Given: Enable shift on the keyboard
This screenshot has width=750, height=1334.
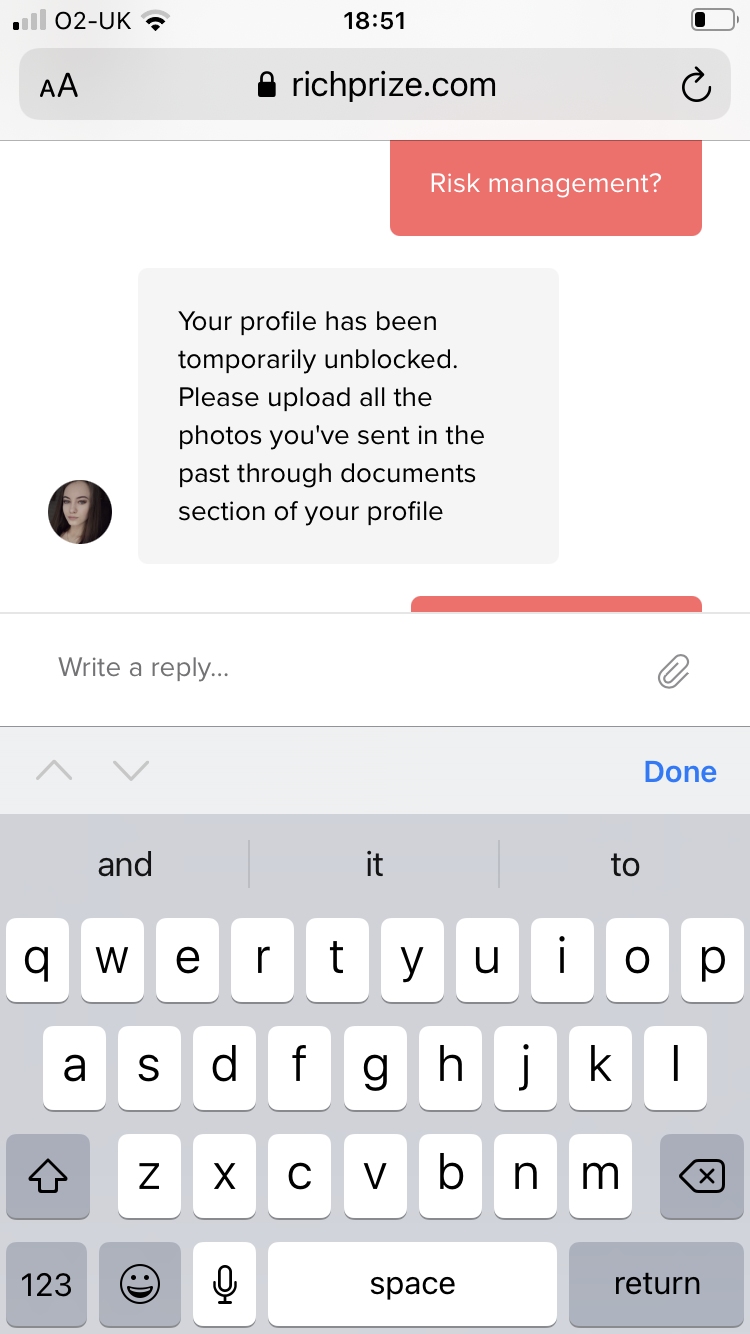Looking at the screenshot, I should pyautogui.click(x=48, y=1176).
